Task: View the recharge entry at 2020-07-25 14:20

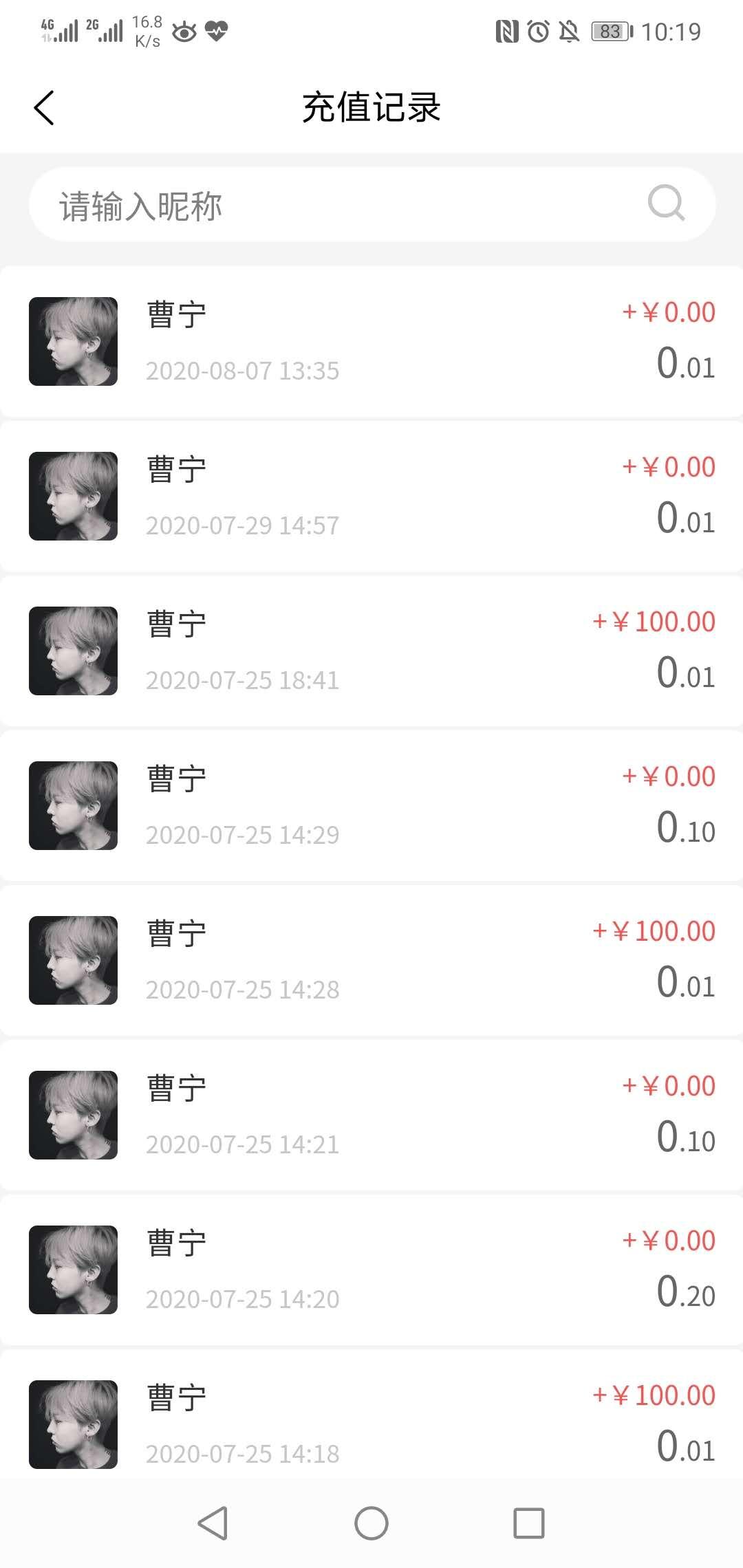Action: pyautogui.click(x=371, y=1270)
